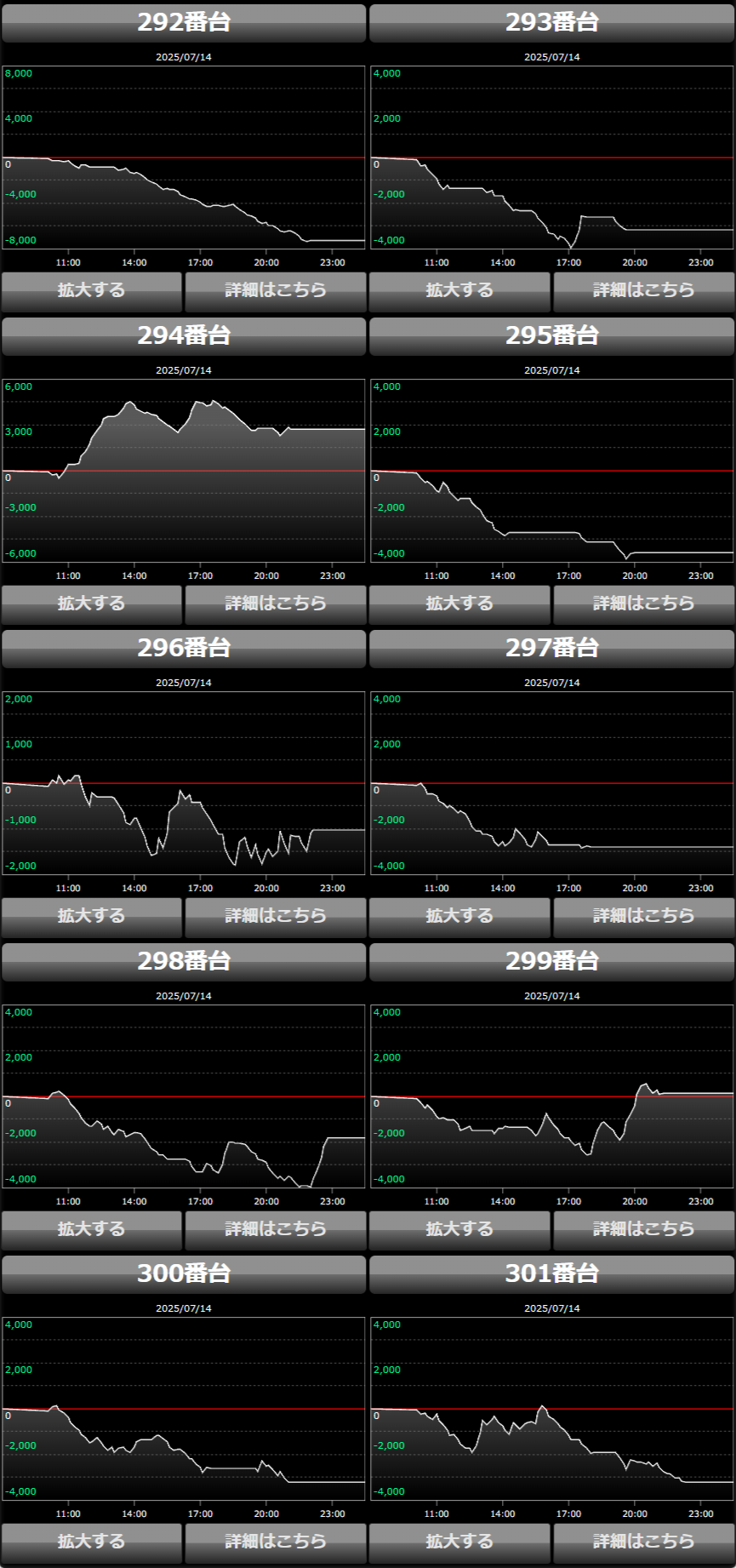The width and height of the screenshot is (736, 1568).
Task: Open 詳細はこちら under 297番台
Action: click(644, 917)
